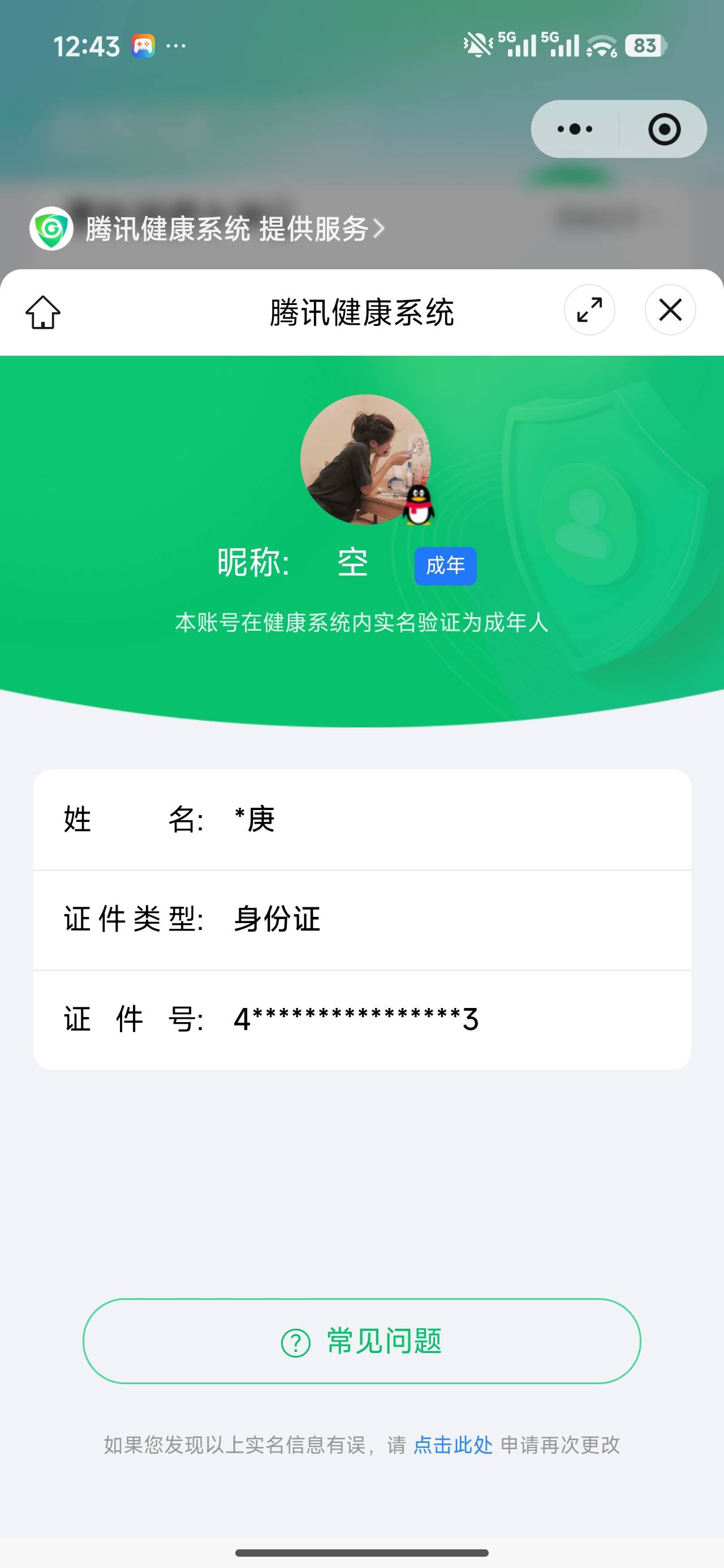The height and width of the screenshot is (1568, 724).
Task: Open the 常见问题 FAQ button
Action: point(361,1343)
